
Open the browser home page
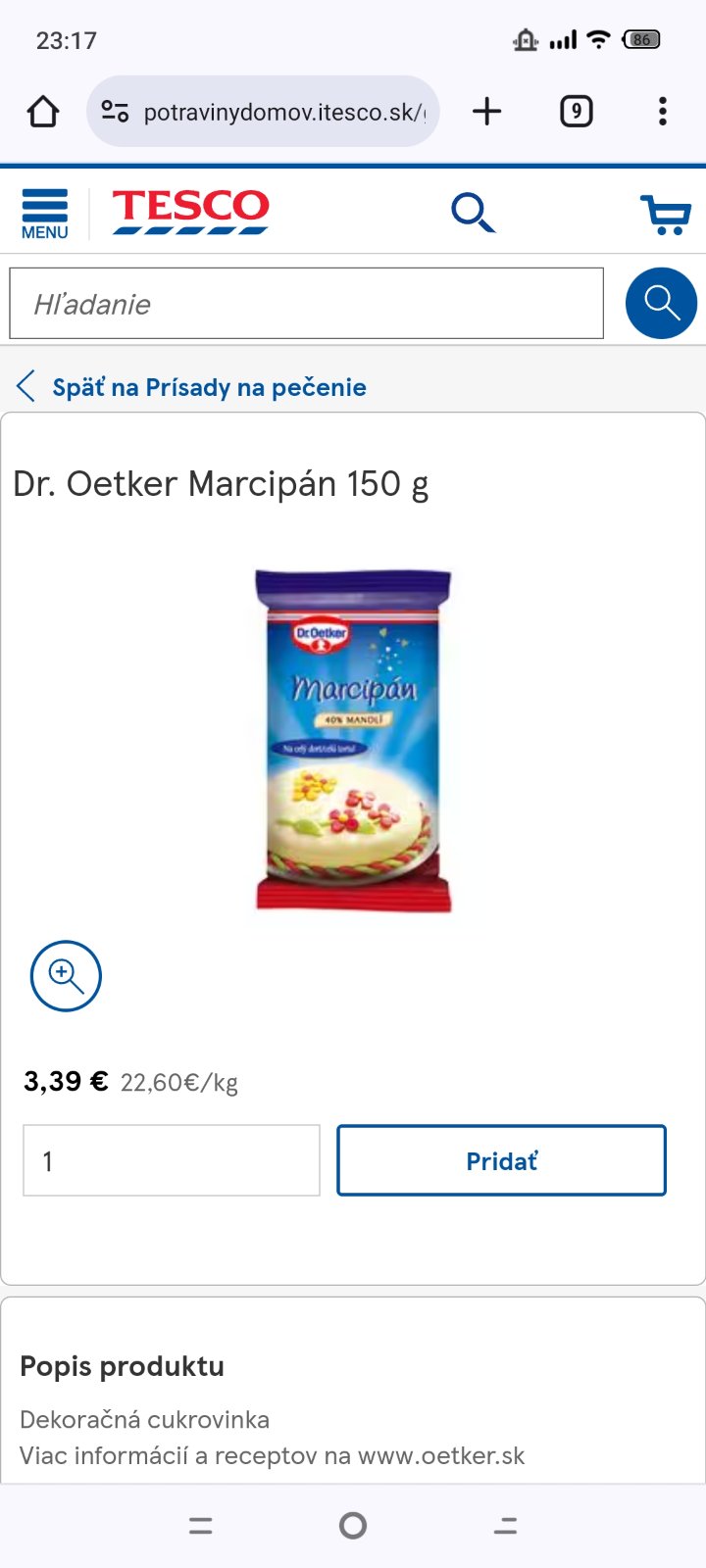[x=43, y=112]
